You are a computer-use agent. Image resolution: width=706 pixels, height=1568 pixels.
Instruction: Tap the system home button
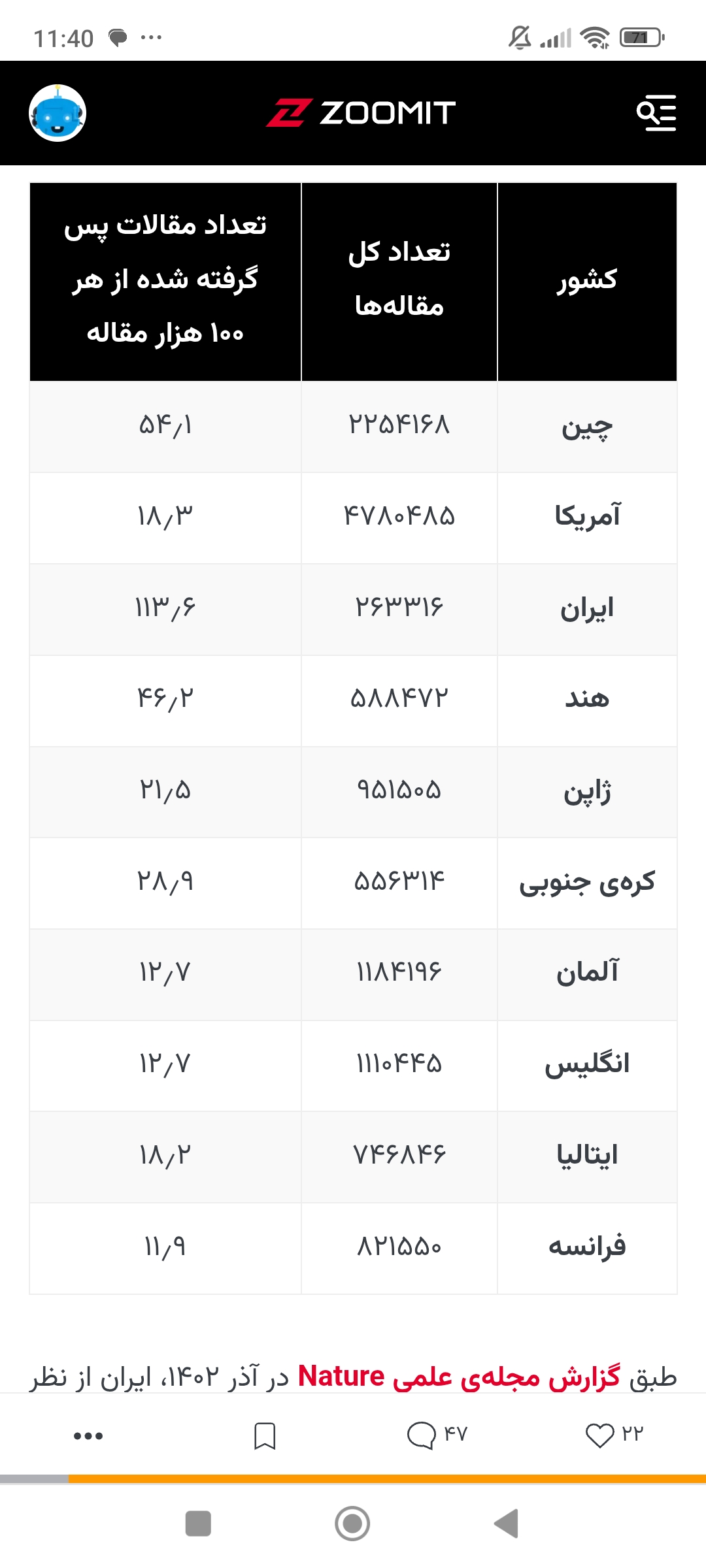[352, 1524]
